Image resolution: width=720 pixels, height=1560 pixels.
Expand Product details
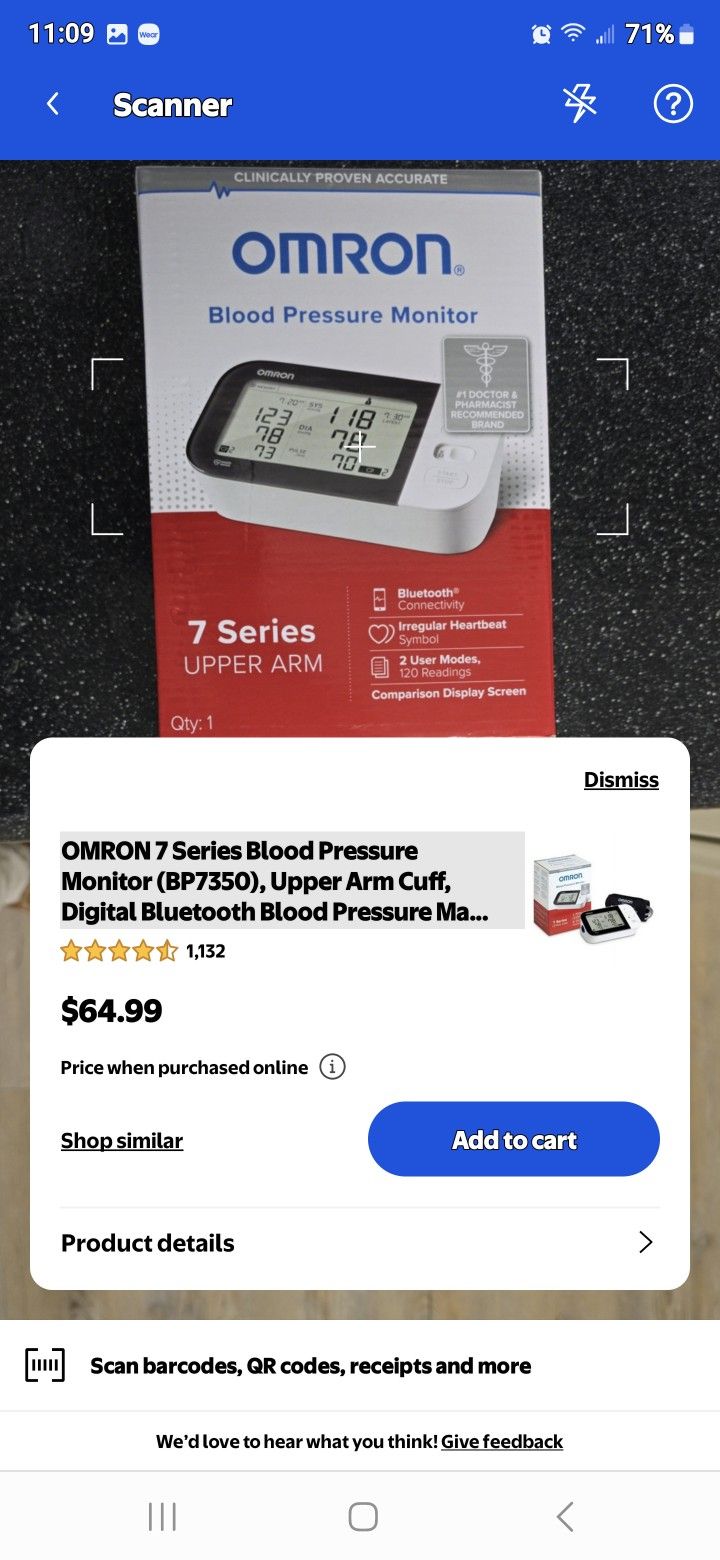(x=360, y=1242)
